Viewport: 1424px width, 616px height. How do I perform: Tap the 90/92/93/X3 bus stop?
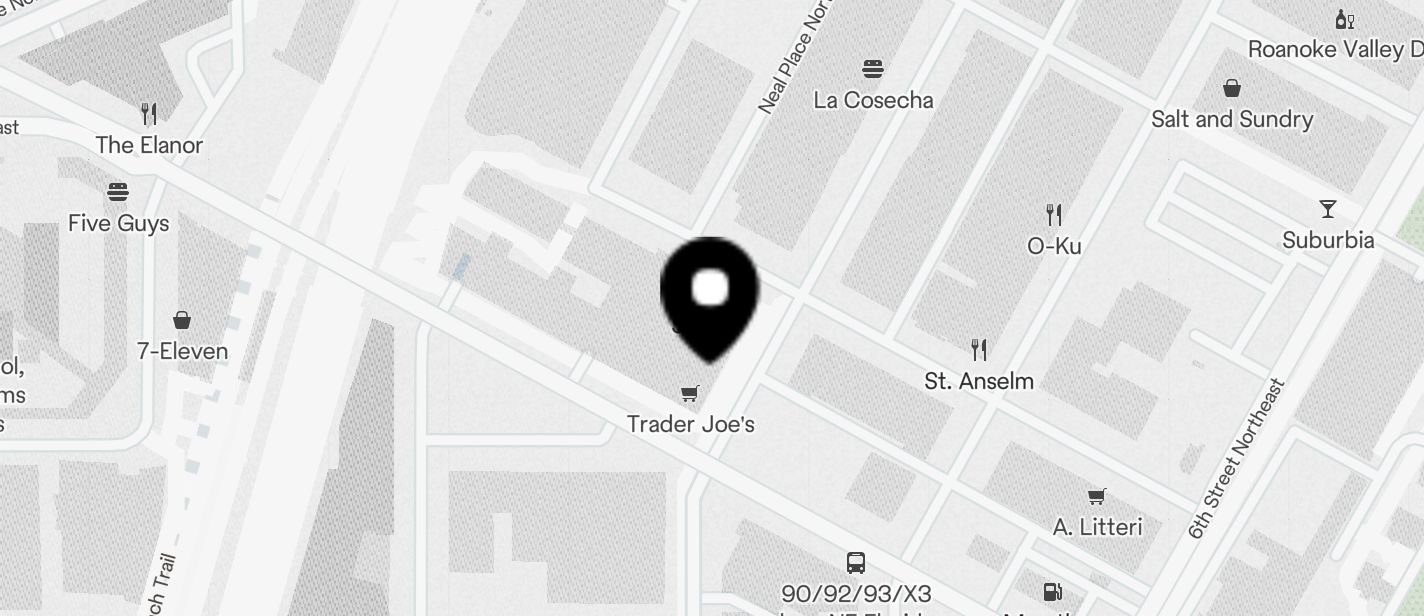856,563
